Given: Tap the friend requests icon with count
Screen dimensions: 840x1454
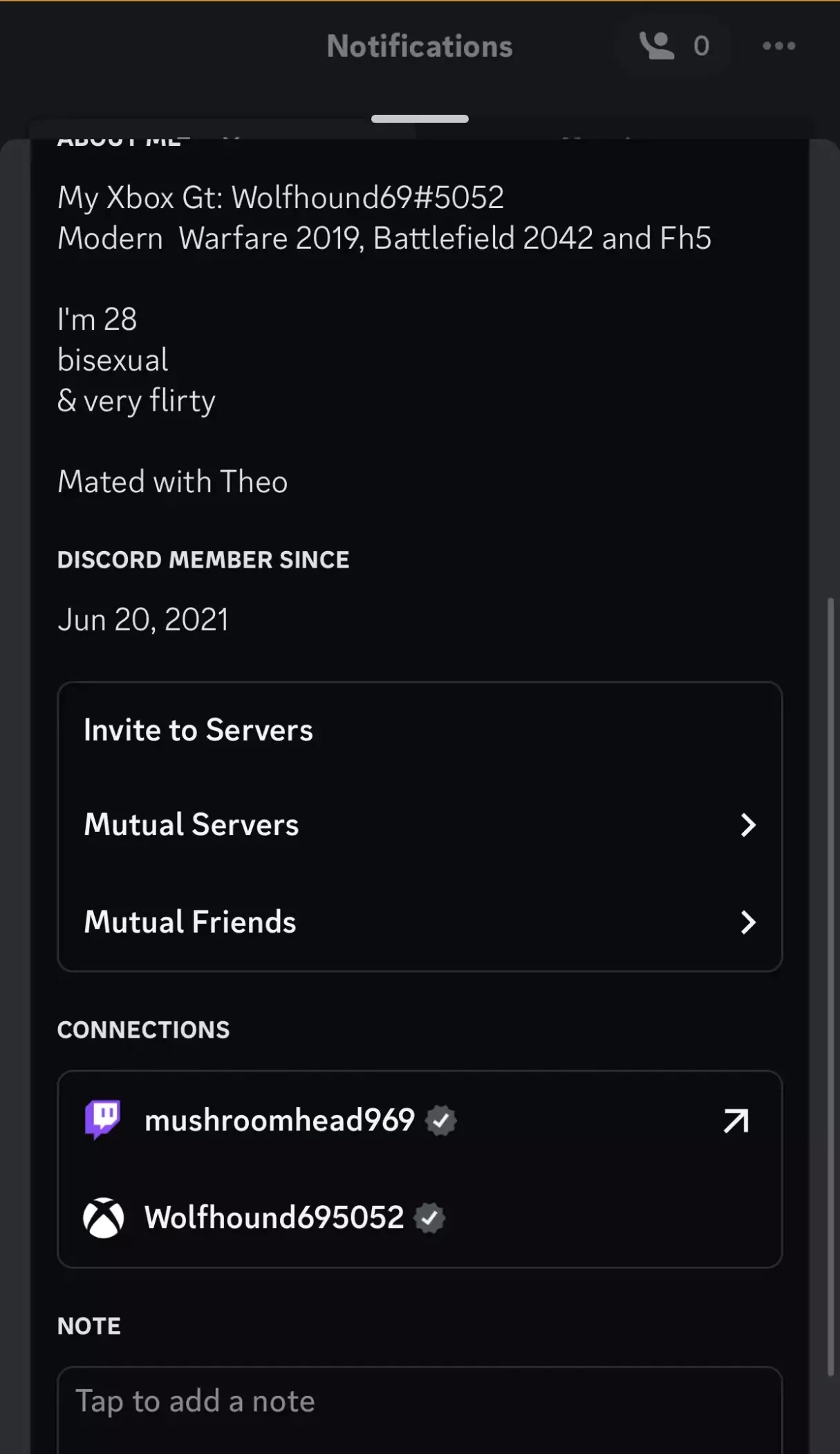Looking at the screenshot, I should coord(674,46).
